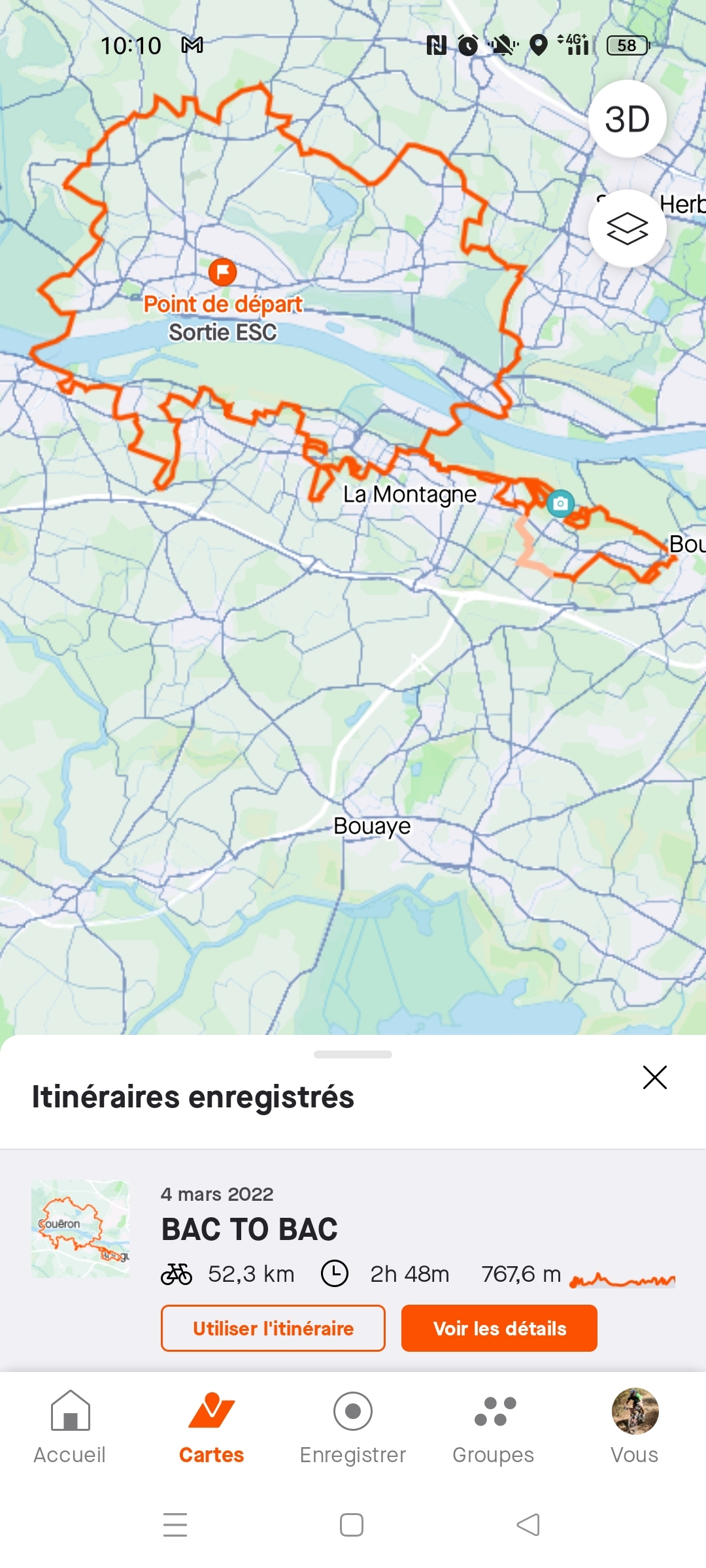This screenshot has width=706, height=1568.
Task: Go to the Accueil tab
Action: (x=70, y=1428)
